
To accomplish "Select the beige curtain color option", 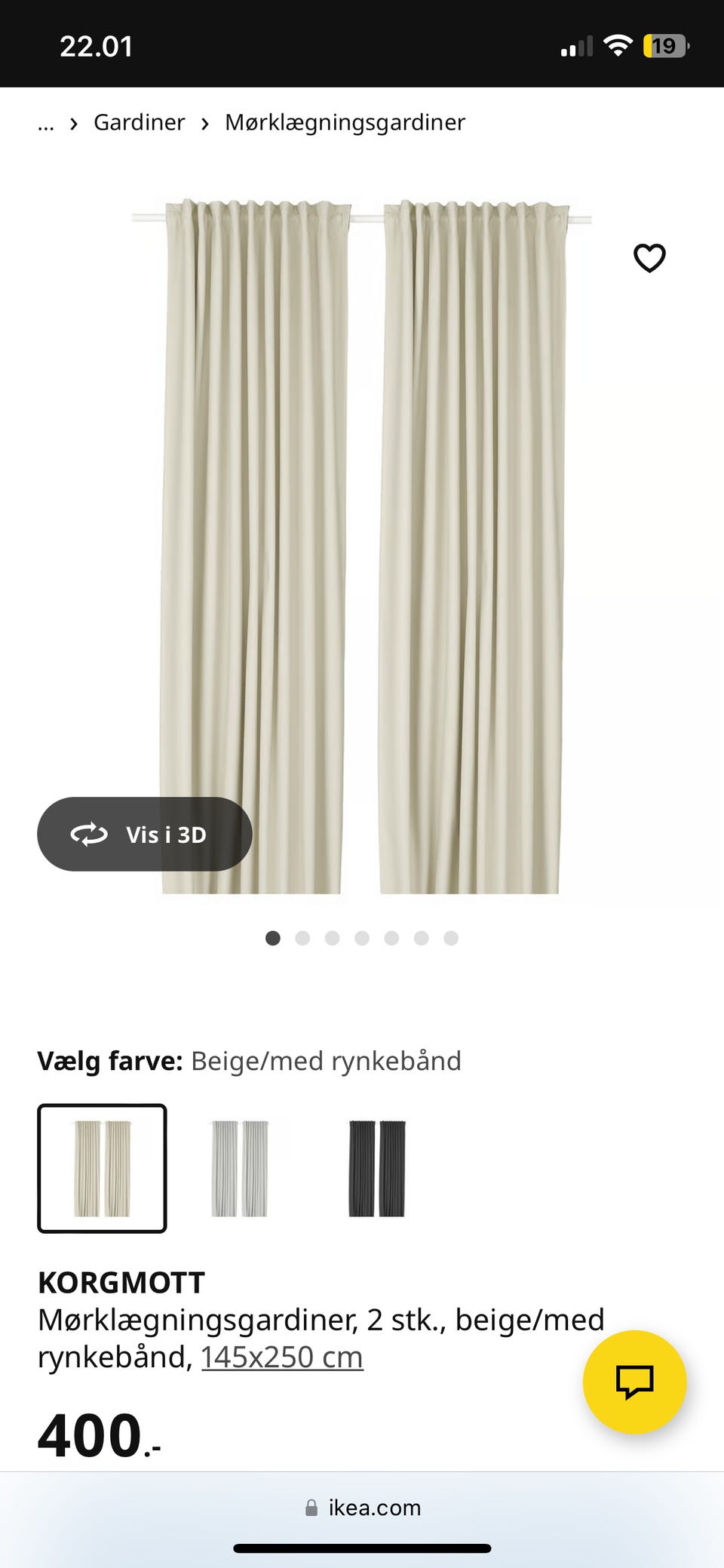I will [x=102, y=1168].
